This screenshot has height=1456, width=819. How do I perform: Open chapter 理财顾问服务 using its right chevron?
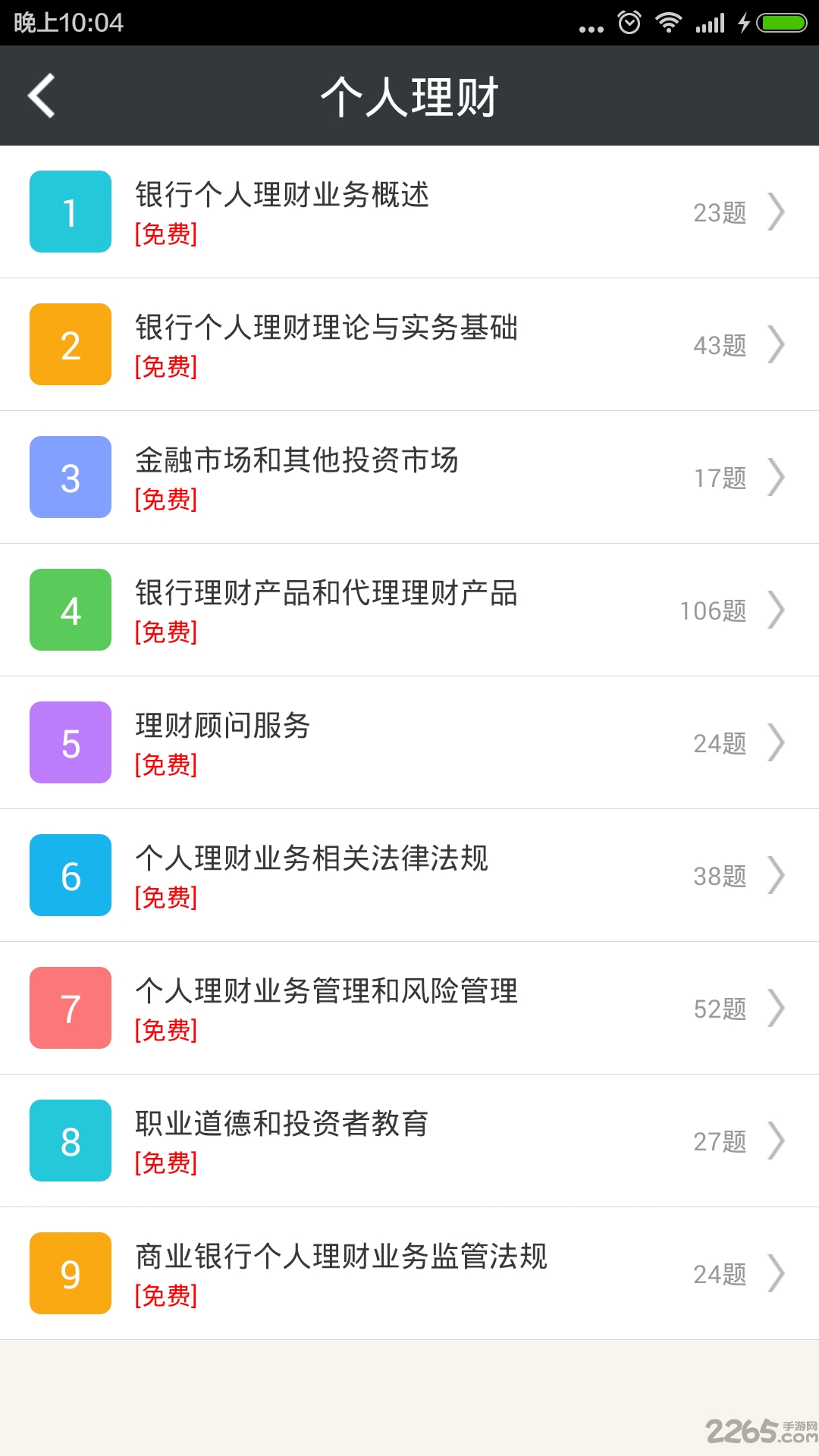pyautogui.click(x=777, y=742)
